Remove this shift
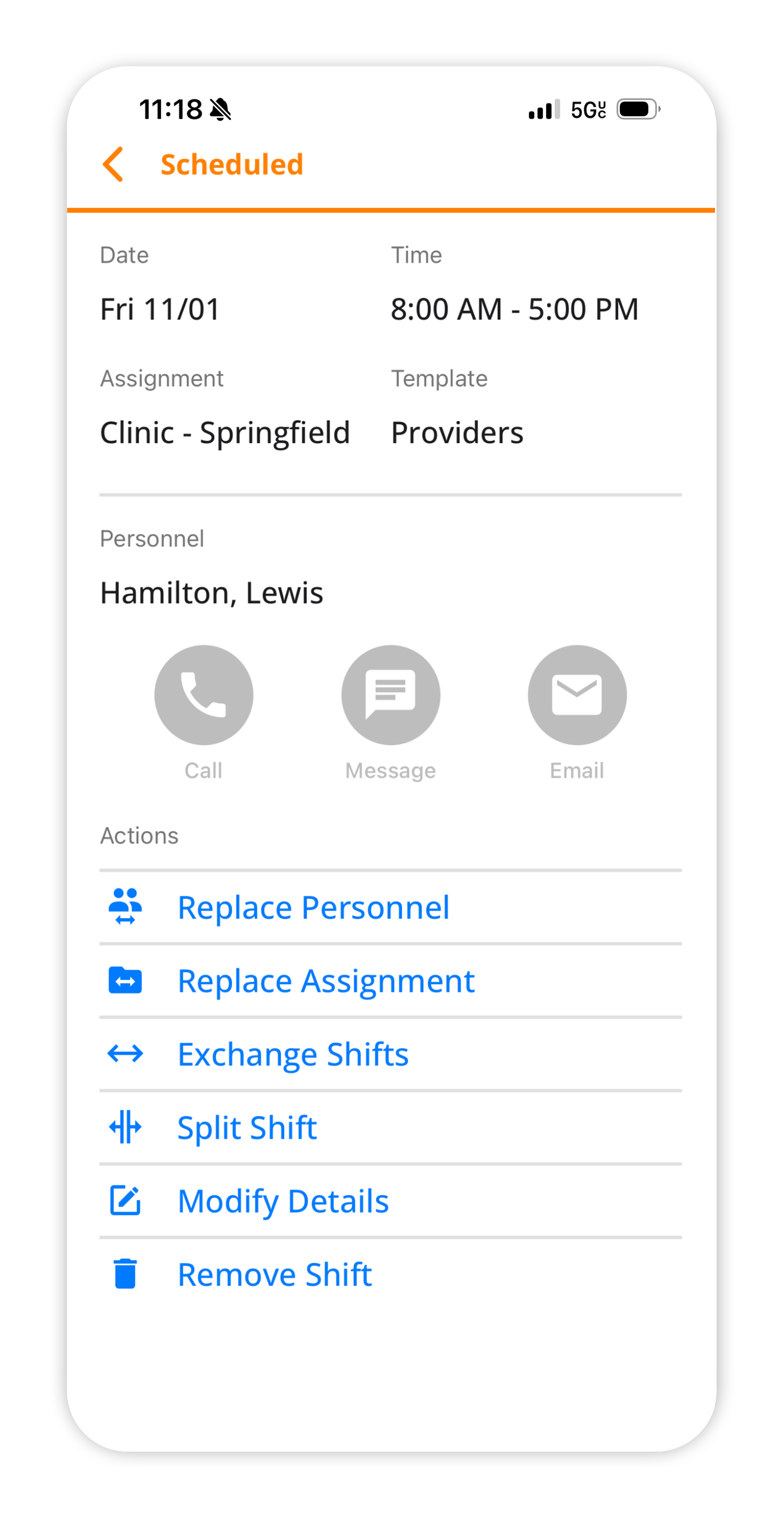 274,1274
